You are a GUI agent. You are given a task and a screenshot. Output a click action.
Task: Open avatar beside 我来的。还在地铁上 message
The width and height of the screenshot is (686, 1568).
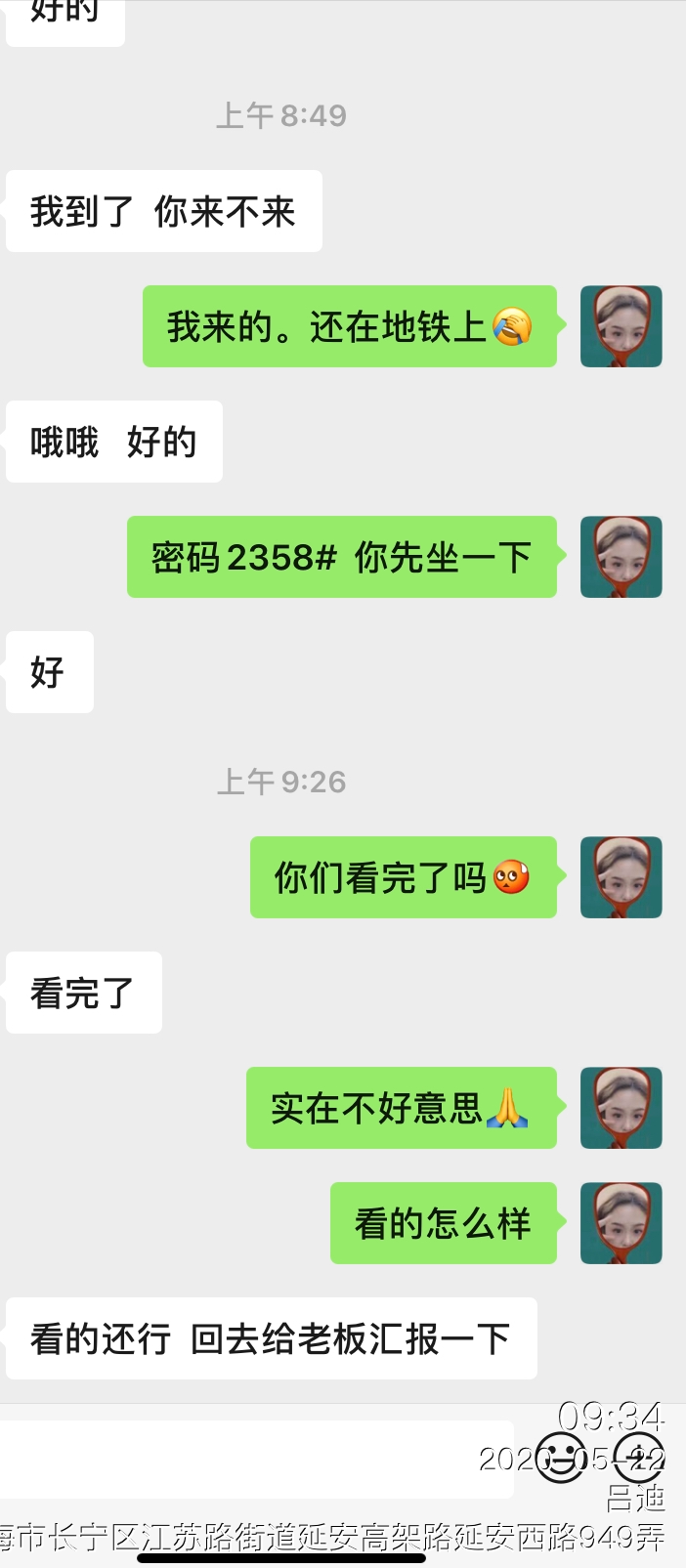click(621, 326)
